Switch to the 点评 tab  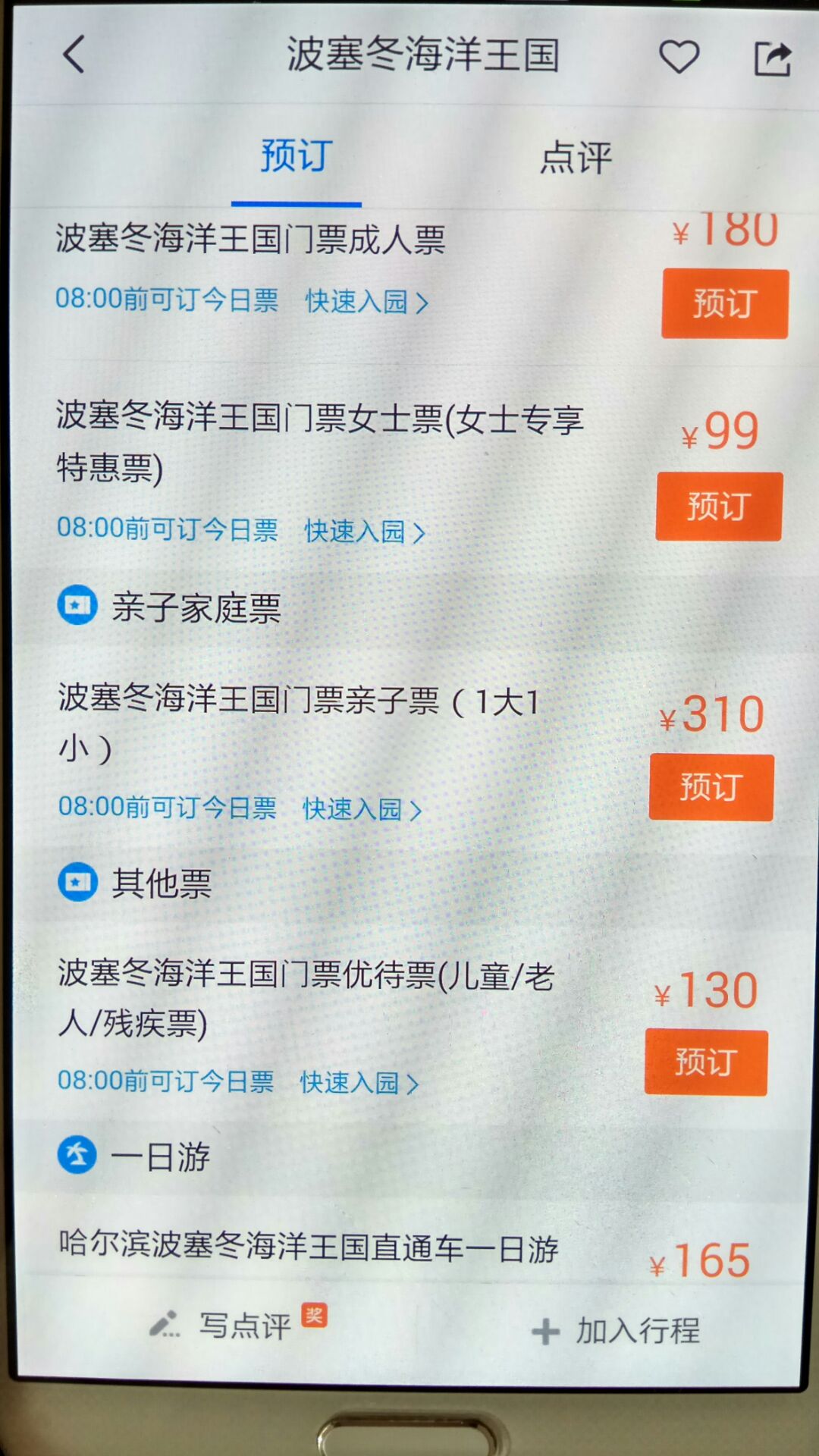point(576,158)
